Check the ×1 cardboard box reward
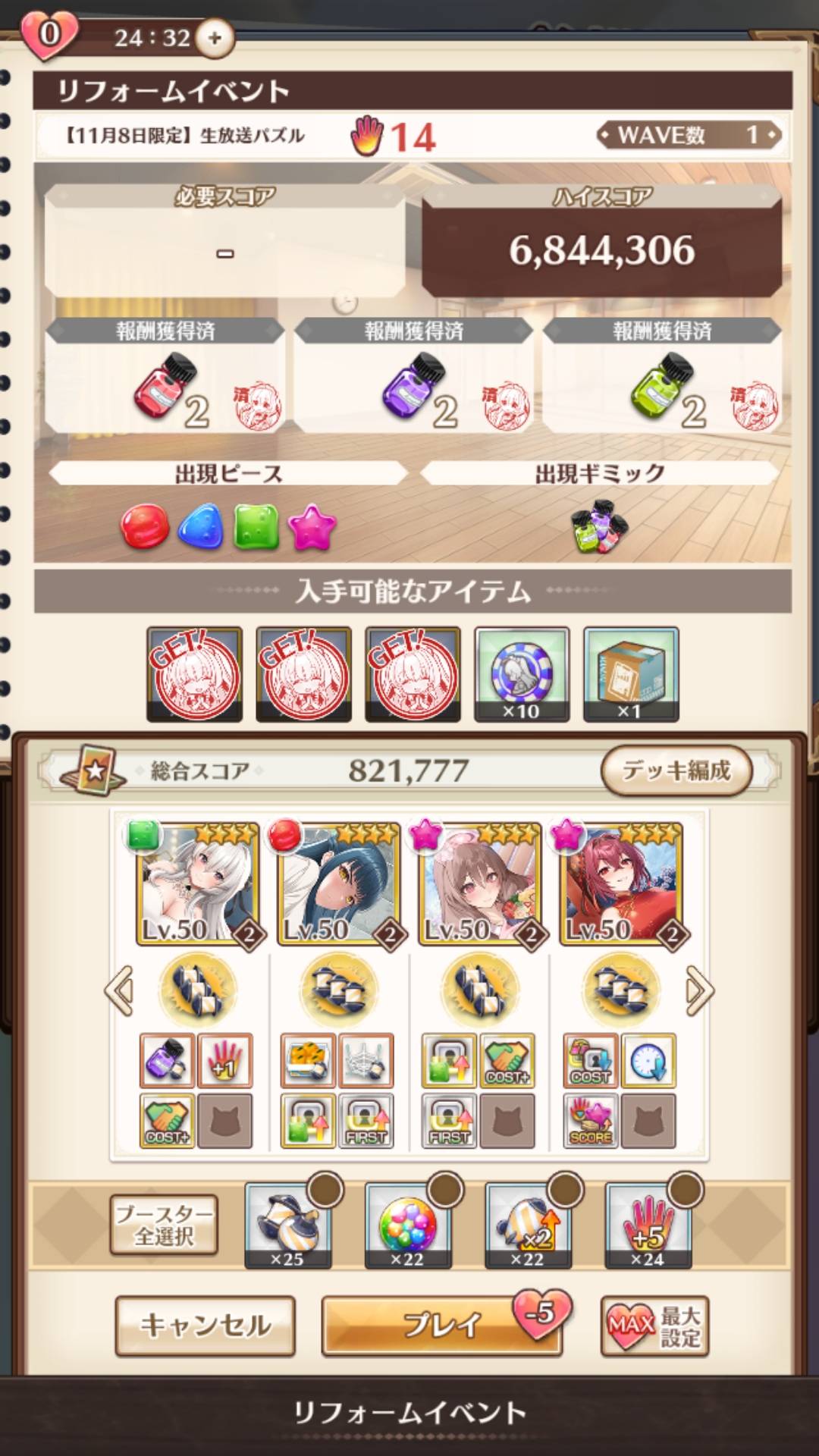 (630, 673)
